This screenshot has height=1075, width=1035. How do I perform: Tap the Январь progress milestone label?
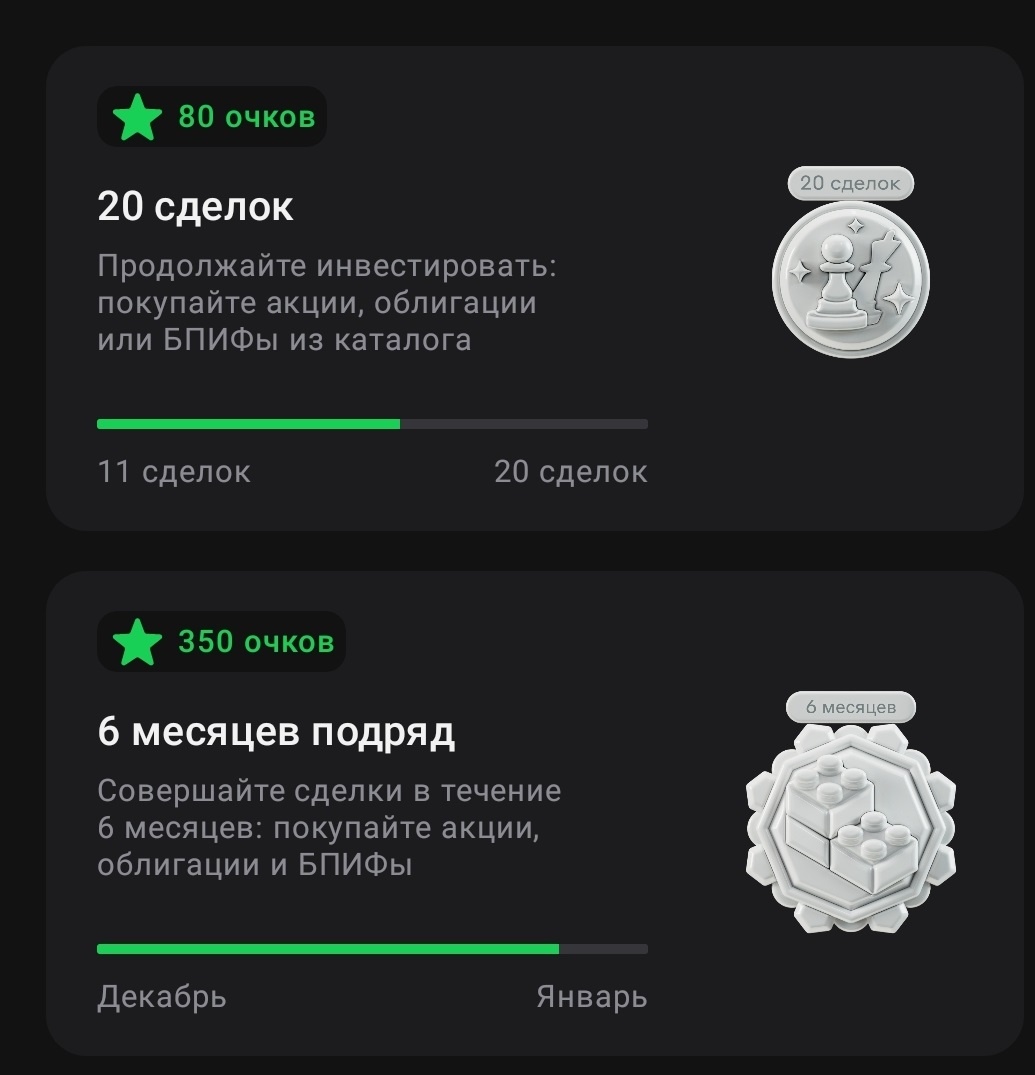(591, 995)
